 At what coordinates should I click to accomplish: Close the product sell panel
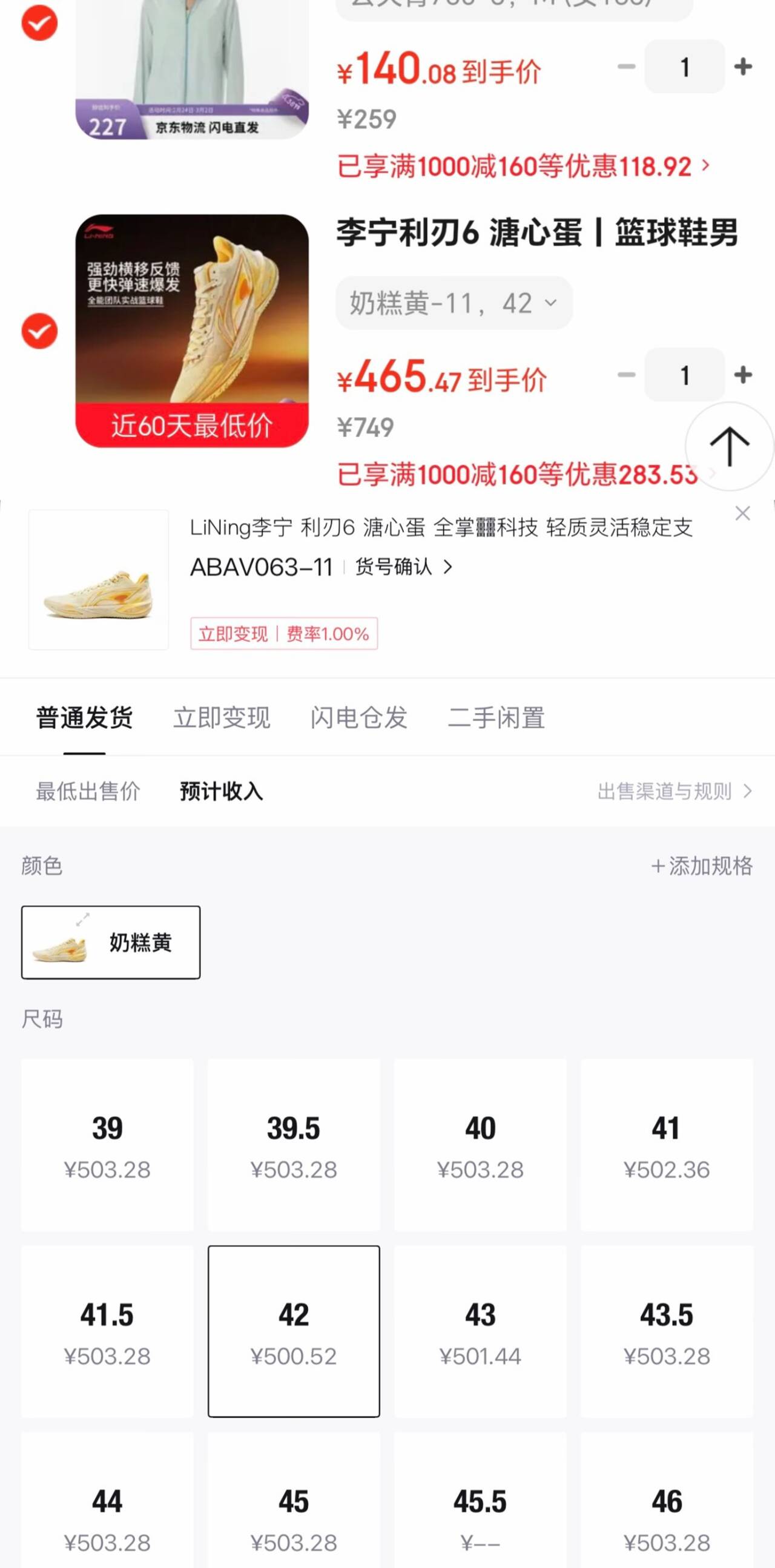point(742,513)
